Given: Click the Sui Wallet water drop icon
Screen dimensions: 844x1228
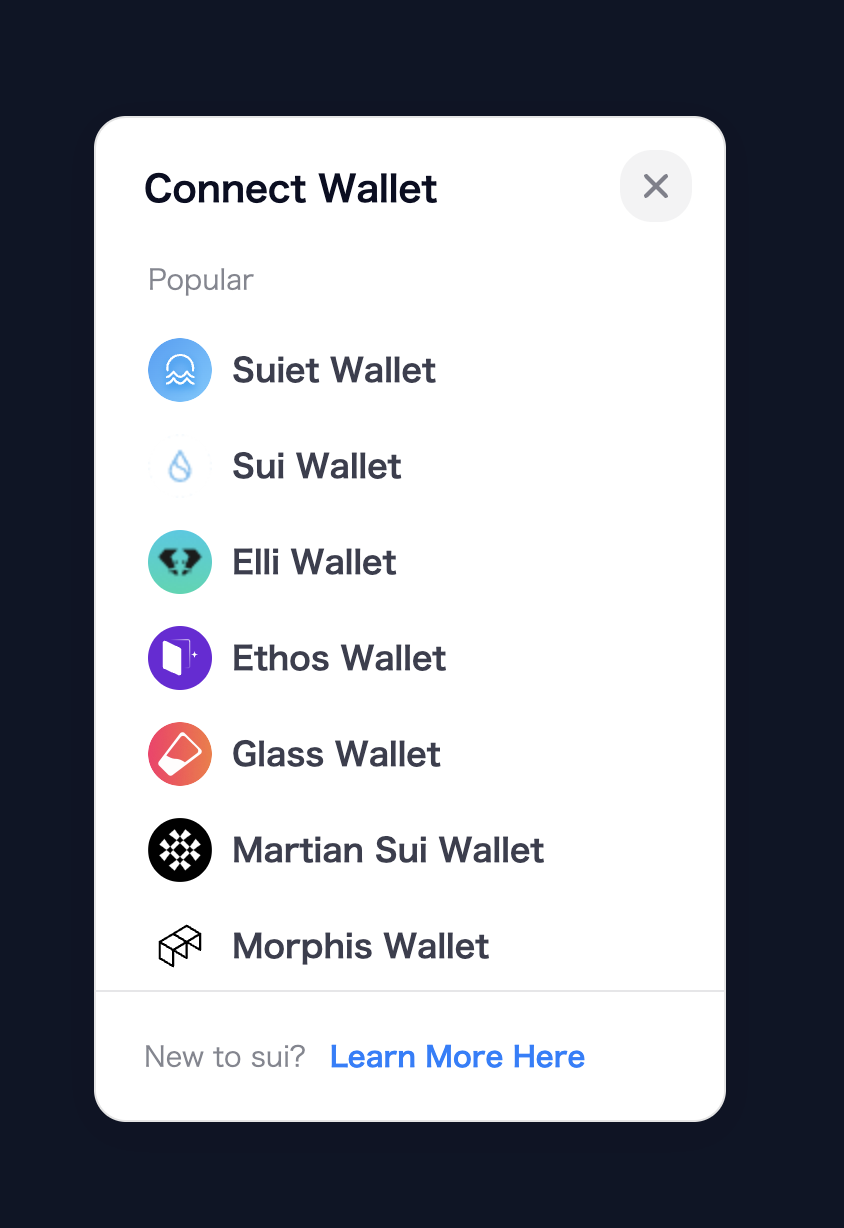Looking at the screenshot, I should pos(180,466).
